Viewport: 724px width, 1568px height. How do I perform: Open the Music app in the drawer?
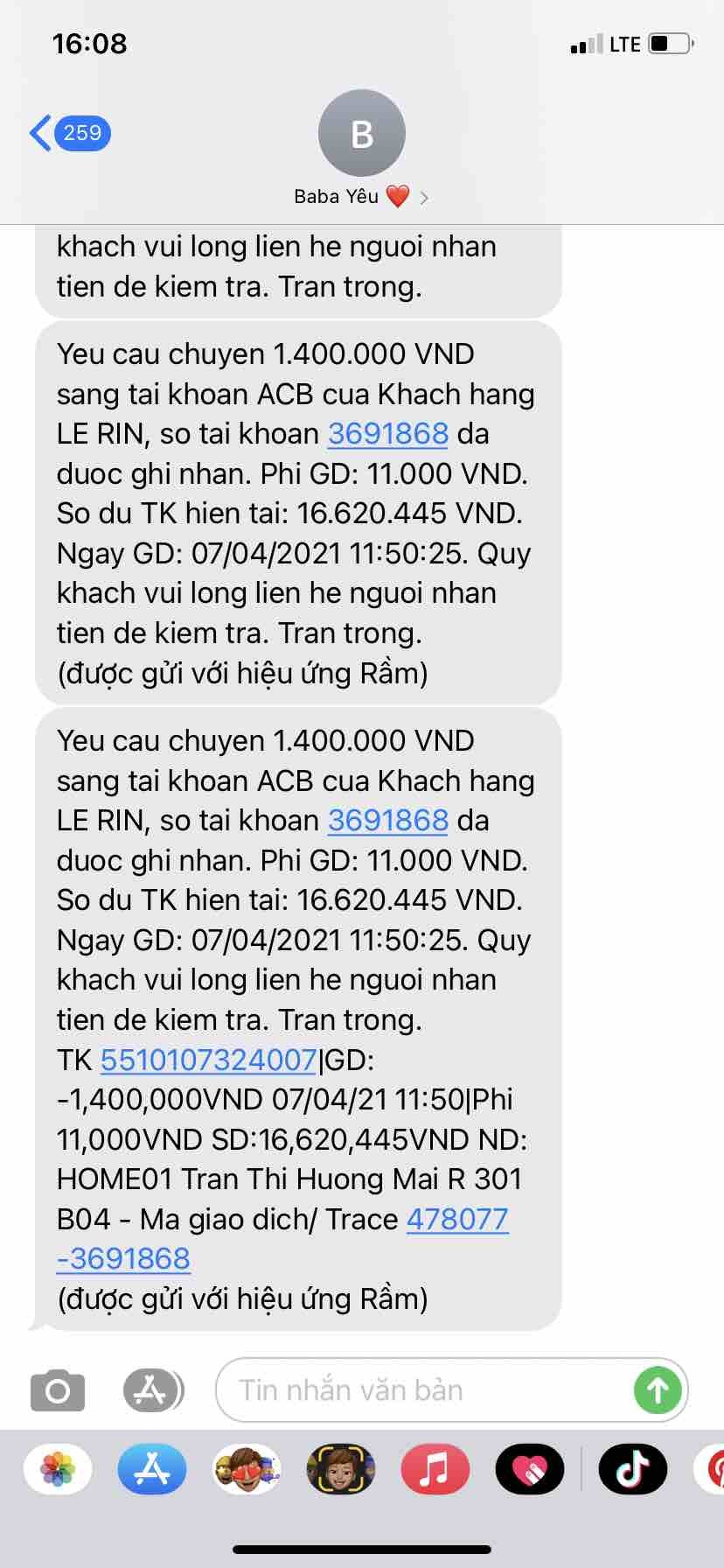coord(435,1469)
